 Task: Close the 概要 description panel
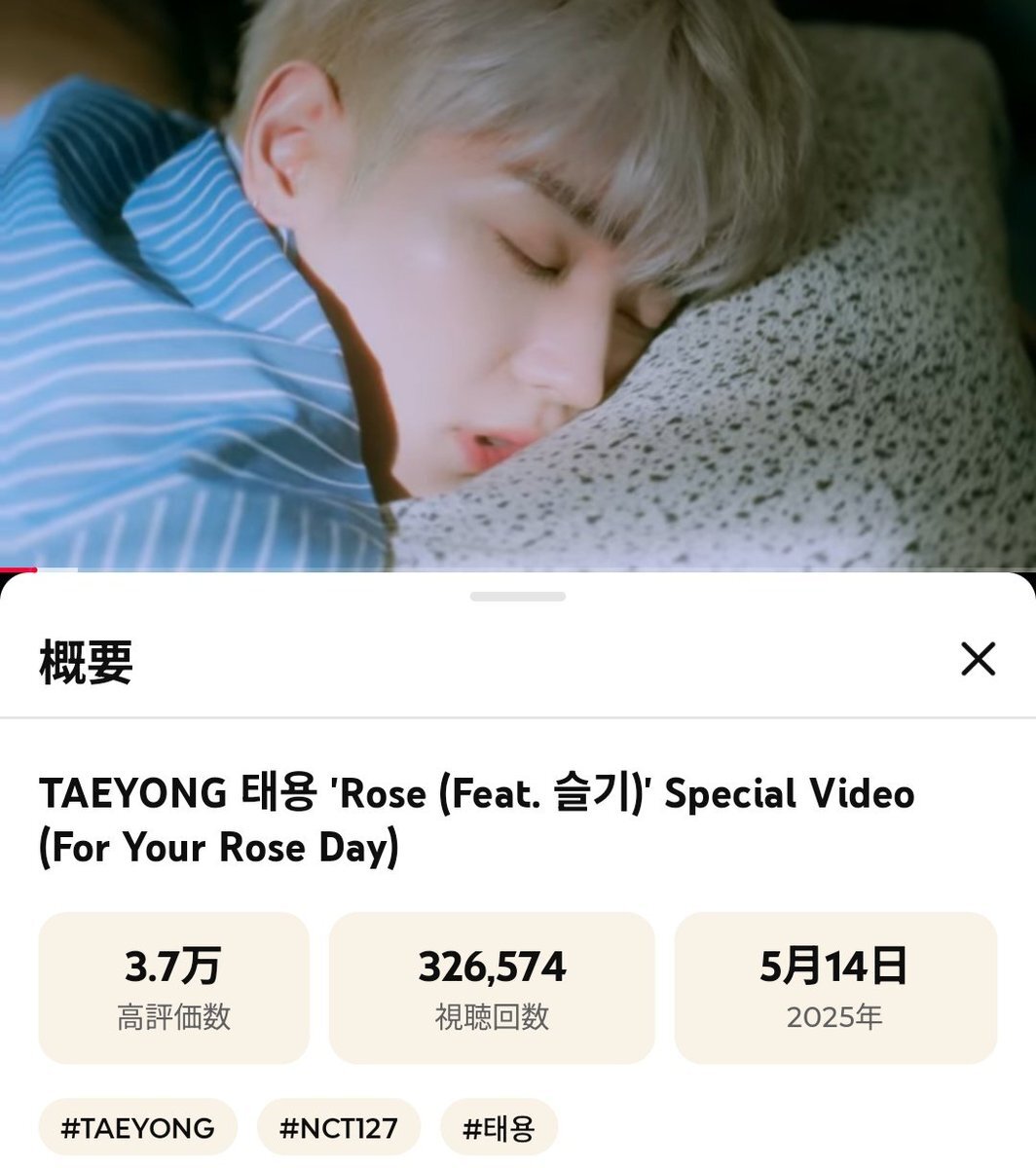(978, 659)
